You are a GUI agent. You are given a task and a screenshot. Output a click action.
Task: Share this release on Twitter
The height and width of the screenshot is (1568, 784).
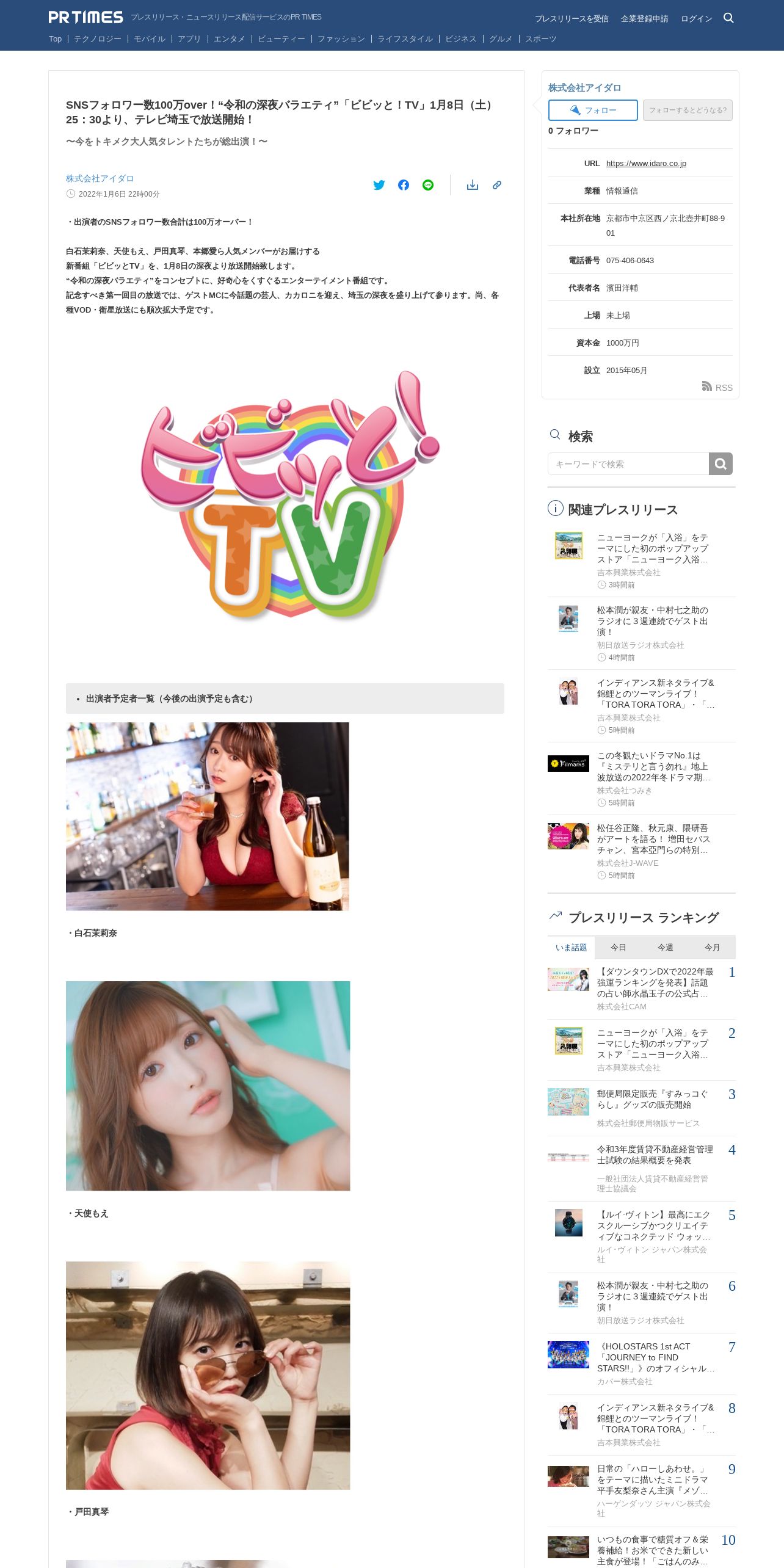click(379, 185)
